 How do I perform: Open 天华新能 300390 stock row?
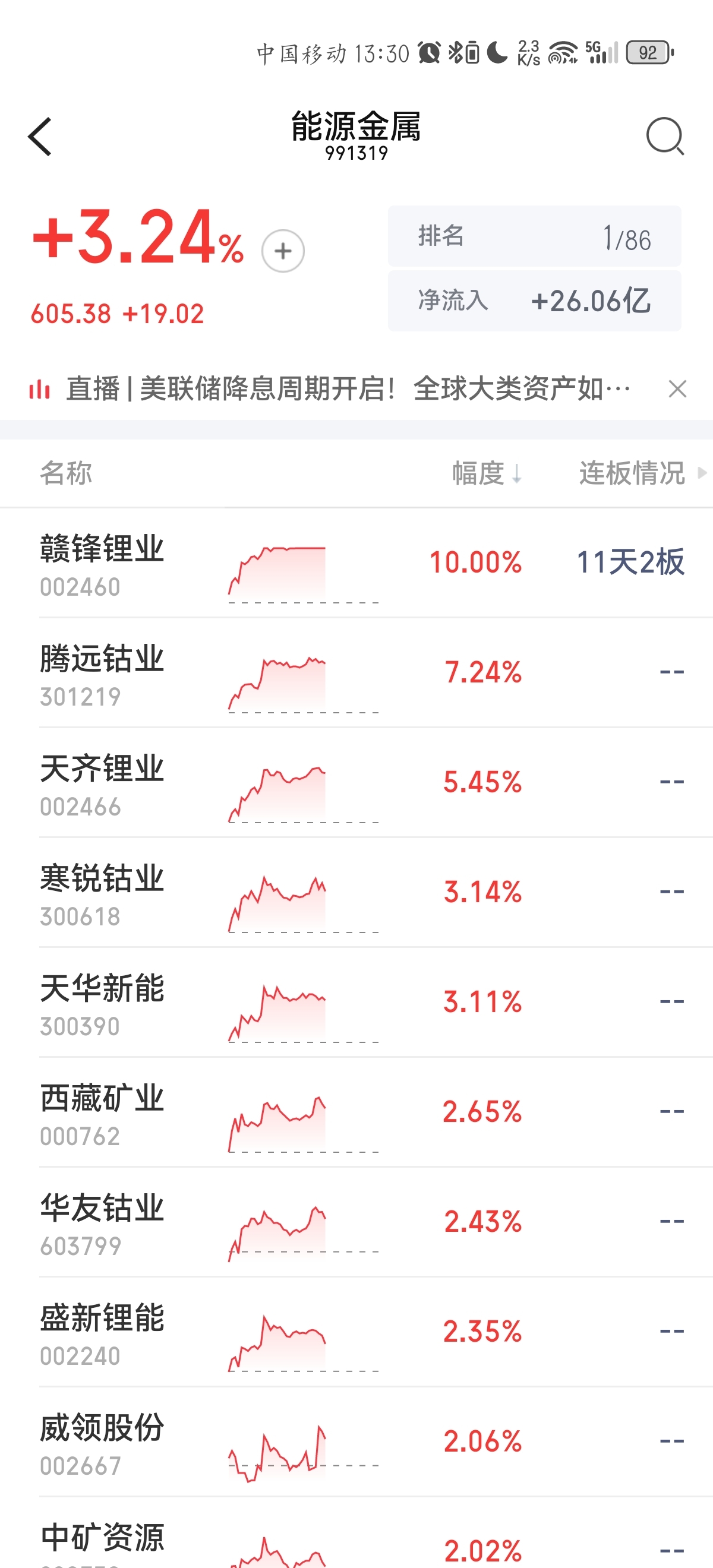356,1002
